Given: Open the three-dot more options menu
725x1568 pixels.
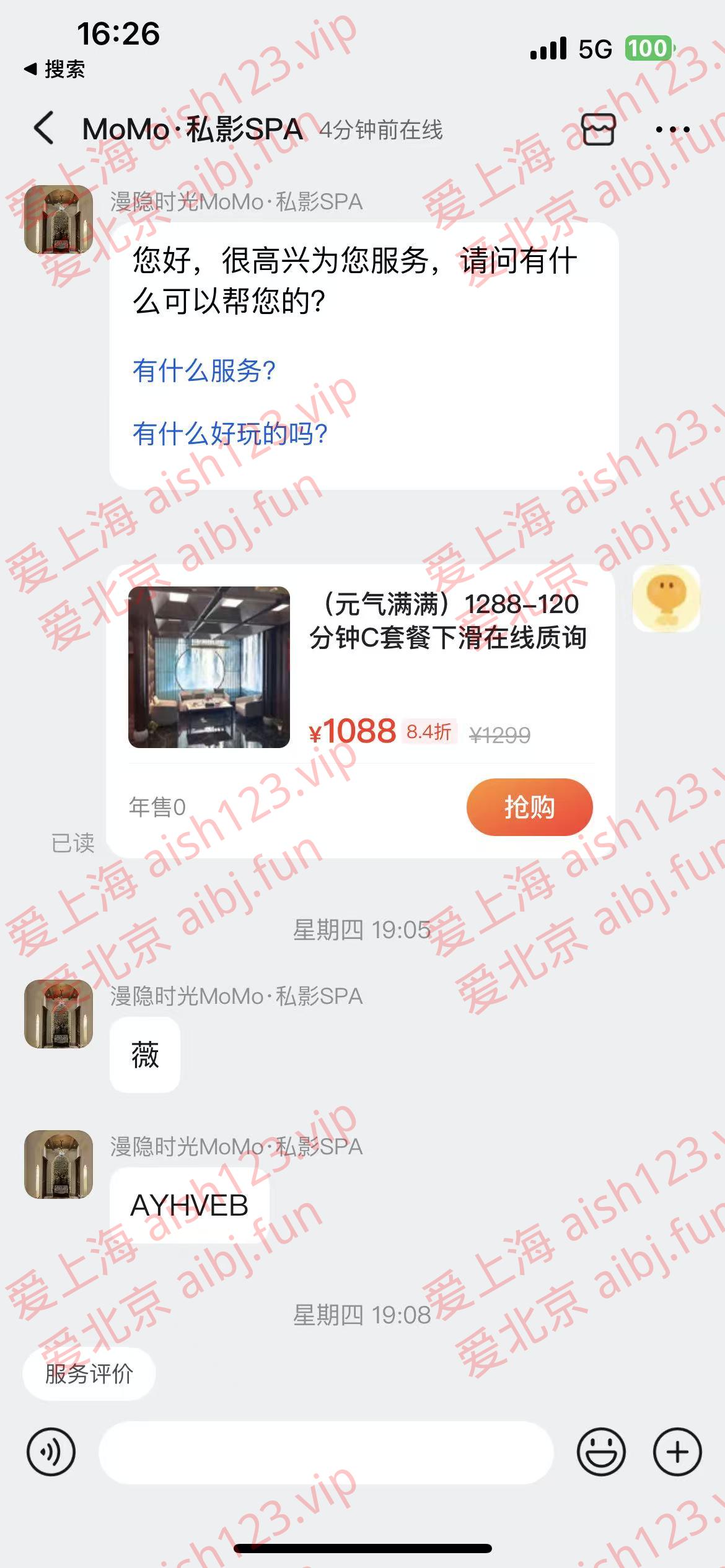Looking at the screenshot, I should (x=671, y=129).
